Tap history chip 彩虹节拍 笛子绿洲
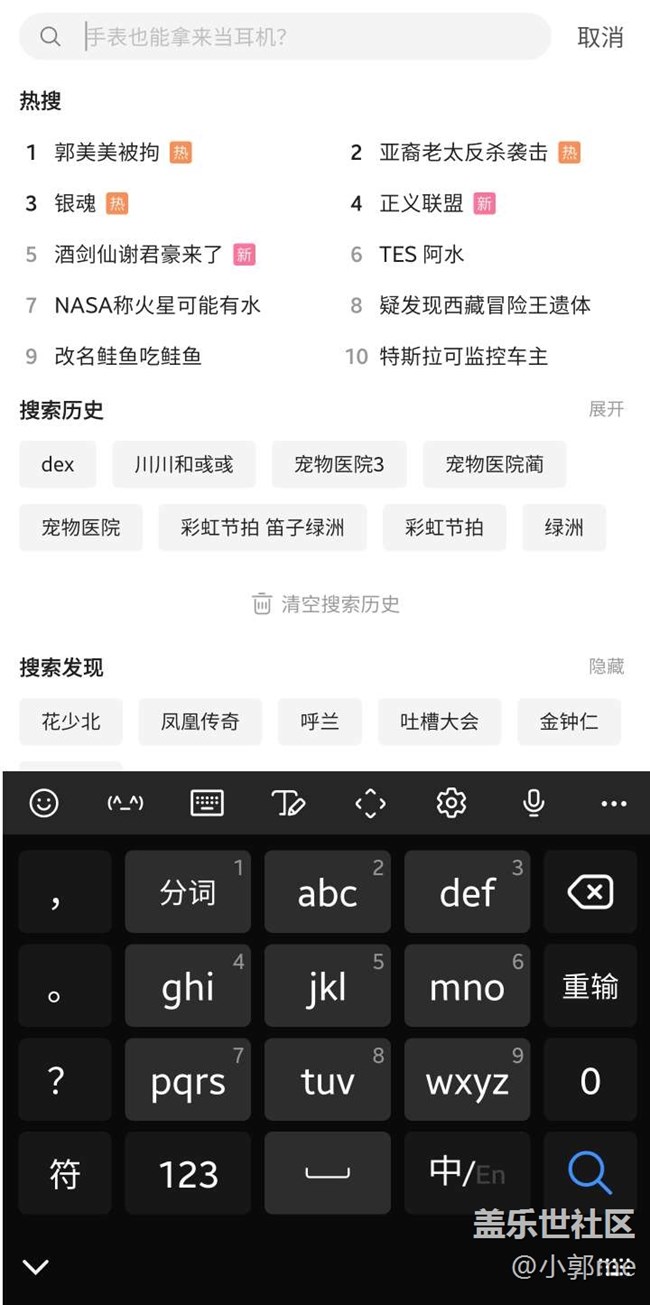The image size is (650, 1305). tap(262, 527)
